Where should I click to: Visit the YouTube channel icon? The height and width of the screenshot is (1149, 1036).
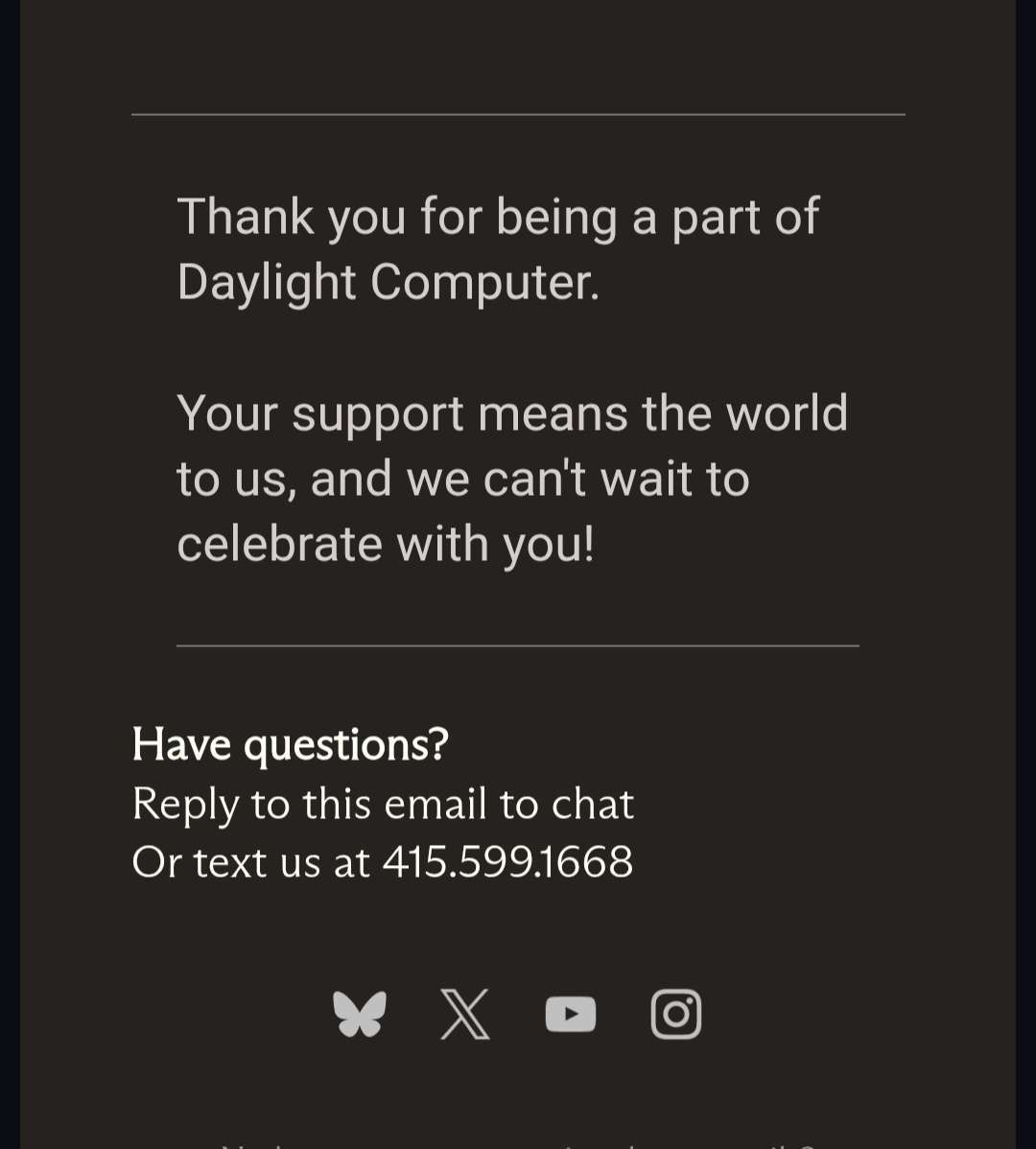571,1014
